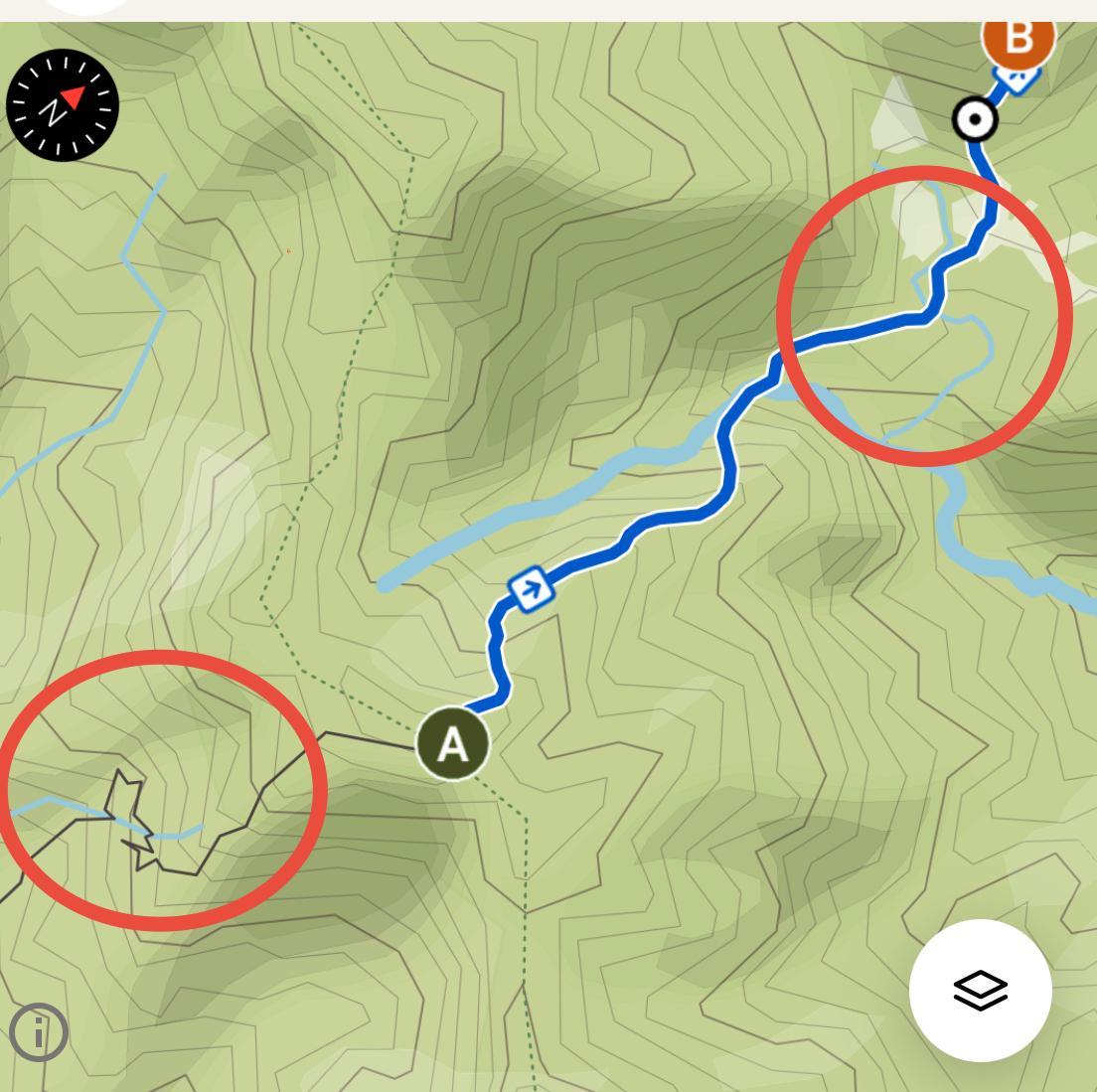Select waypoint B end marker
Image resolution: width=1097 pixels, height=1092 pixels.
coord(1019,38)
